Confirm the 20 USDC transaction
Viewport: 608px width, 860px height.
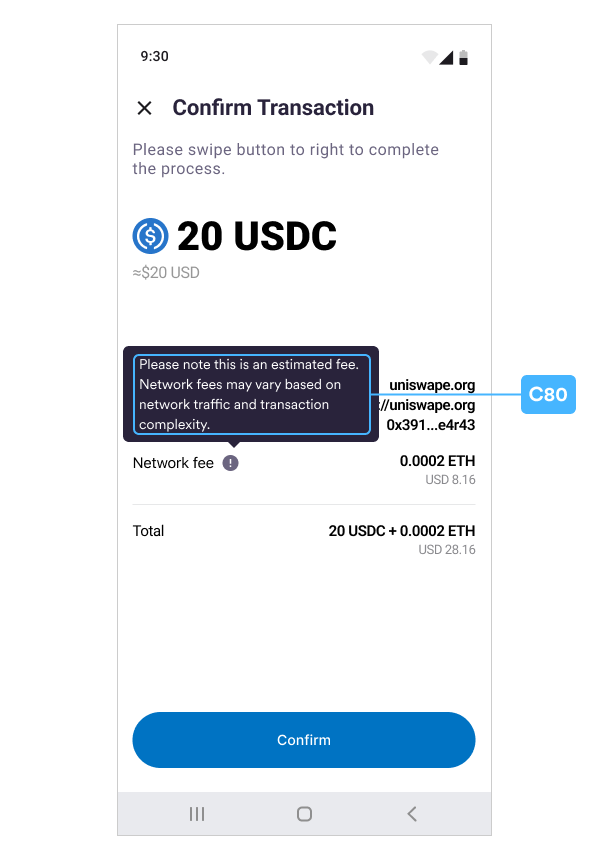coord(304,740)
